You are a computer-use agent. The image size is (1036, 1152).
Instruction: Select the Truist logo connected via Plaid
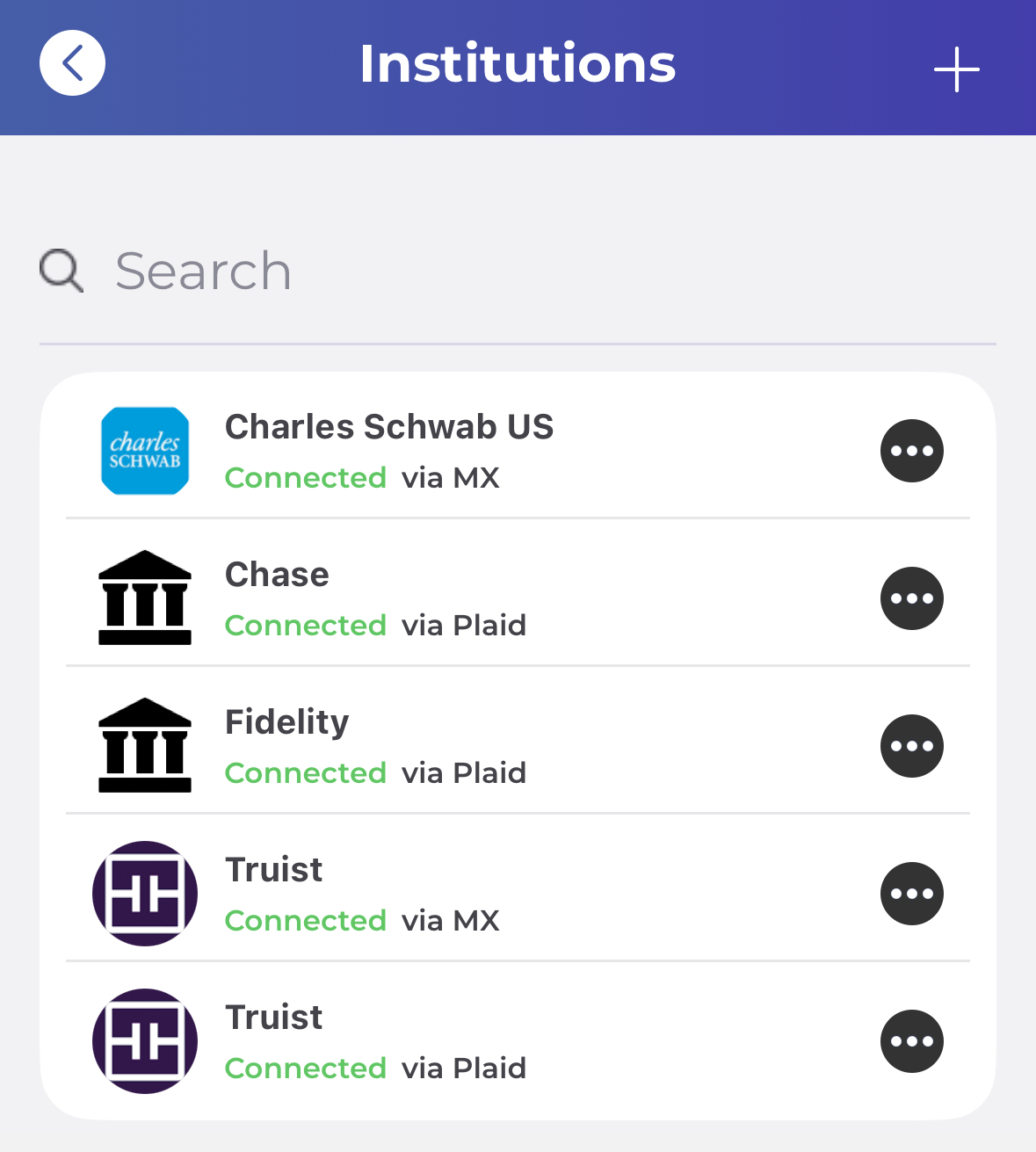click(145, 1041)
